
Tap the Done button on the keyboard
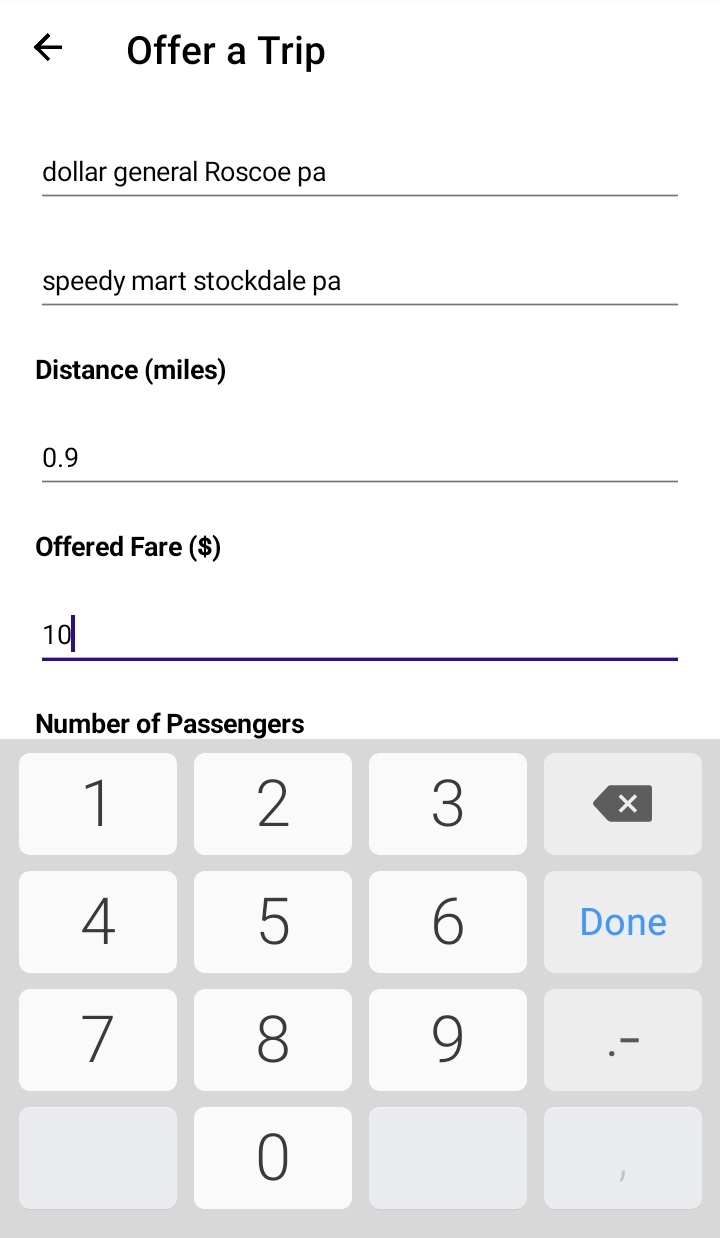coord(622,921)
